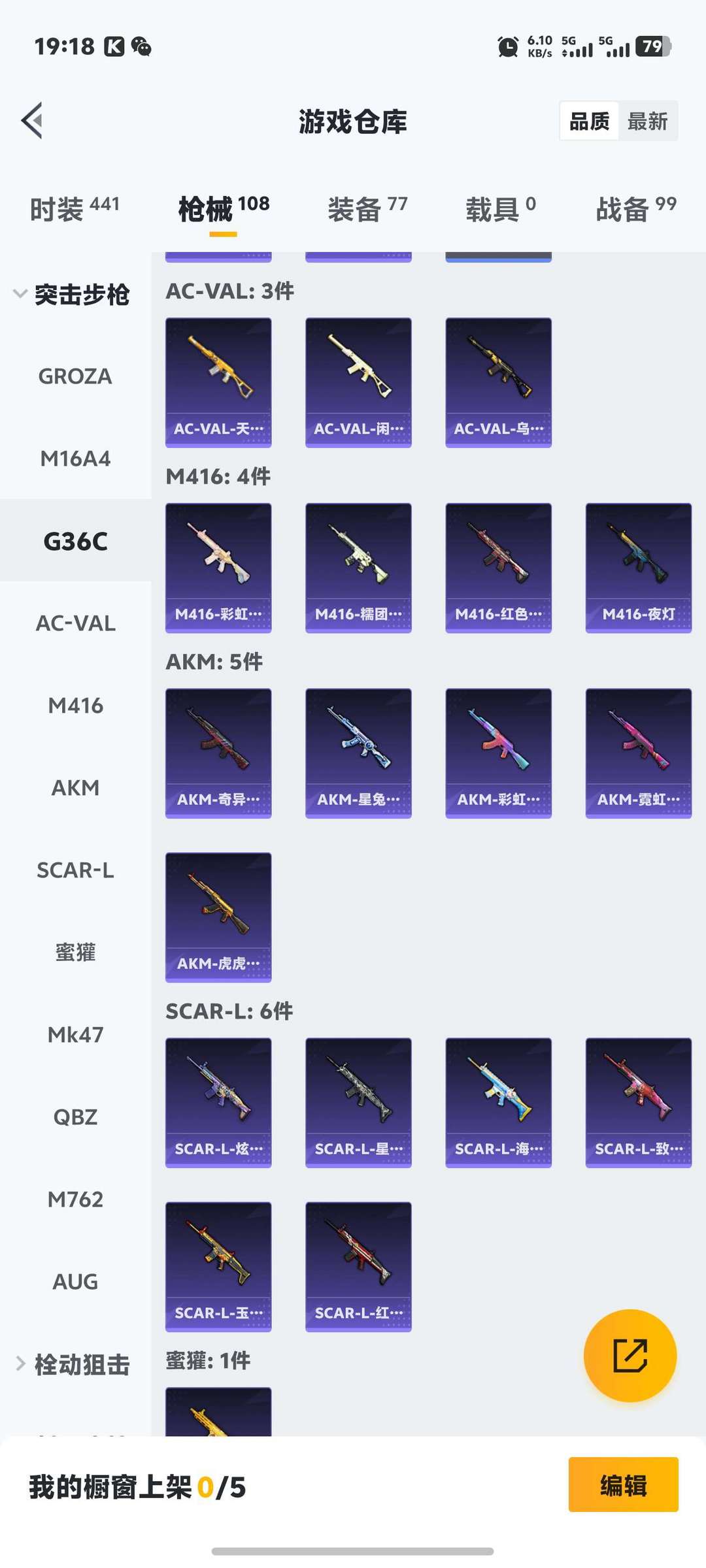
Task: Sort by 最新 (newest)
Action: click(647, 121)
